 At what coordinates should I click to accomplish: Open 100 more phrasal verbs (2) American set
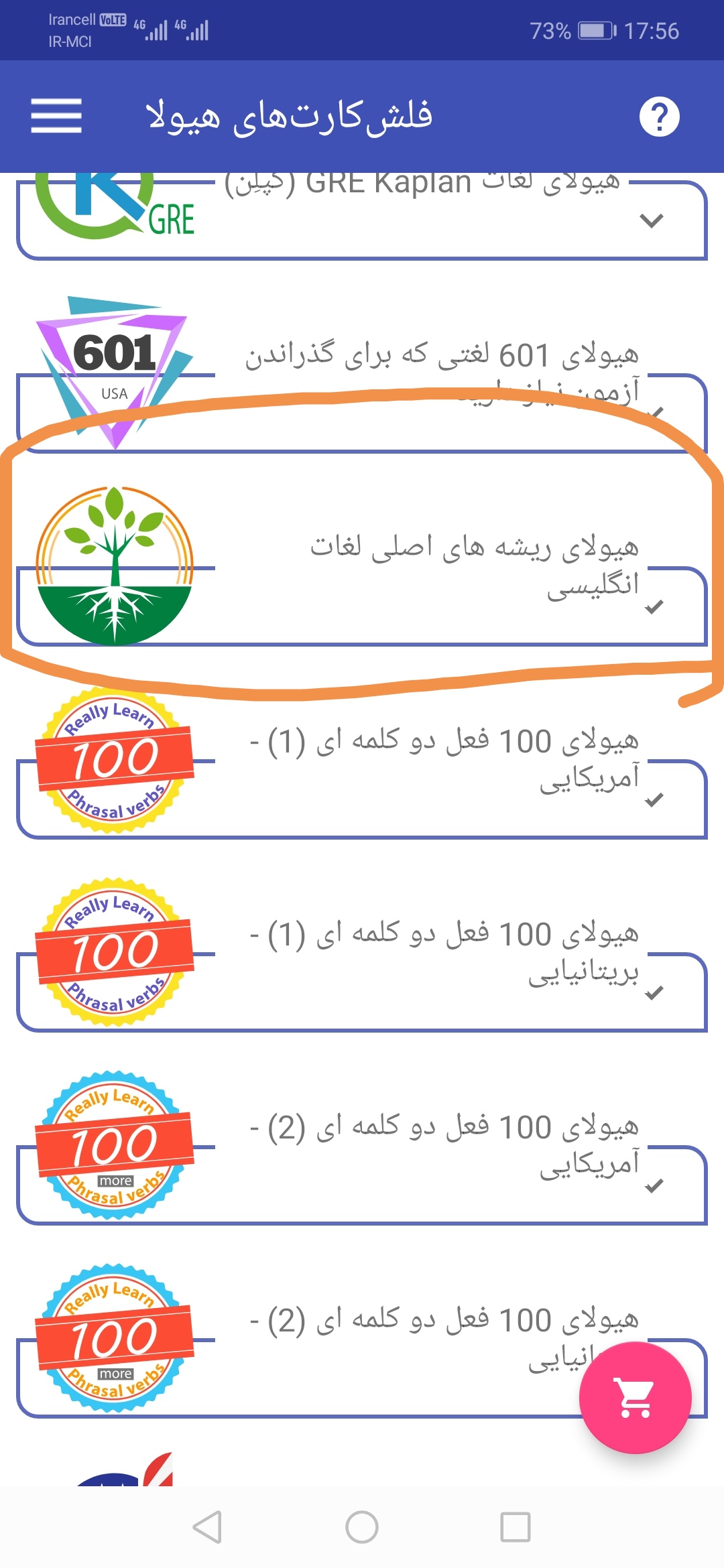point(362,1148)
